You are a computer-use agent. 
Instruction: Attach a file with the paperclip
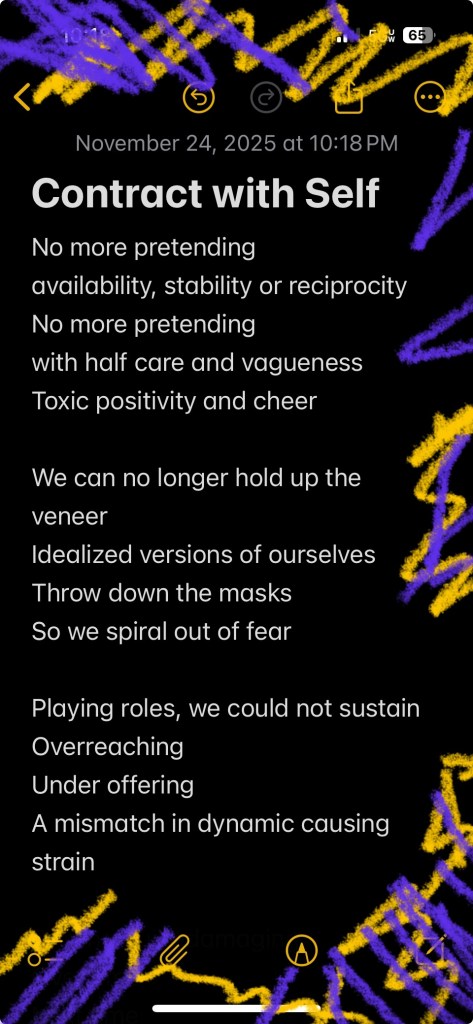click(x=173, y=952)
